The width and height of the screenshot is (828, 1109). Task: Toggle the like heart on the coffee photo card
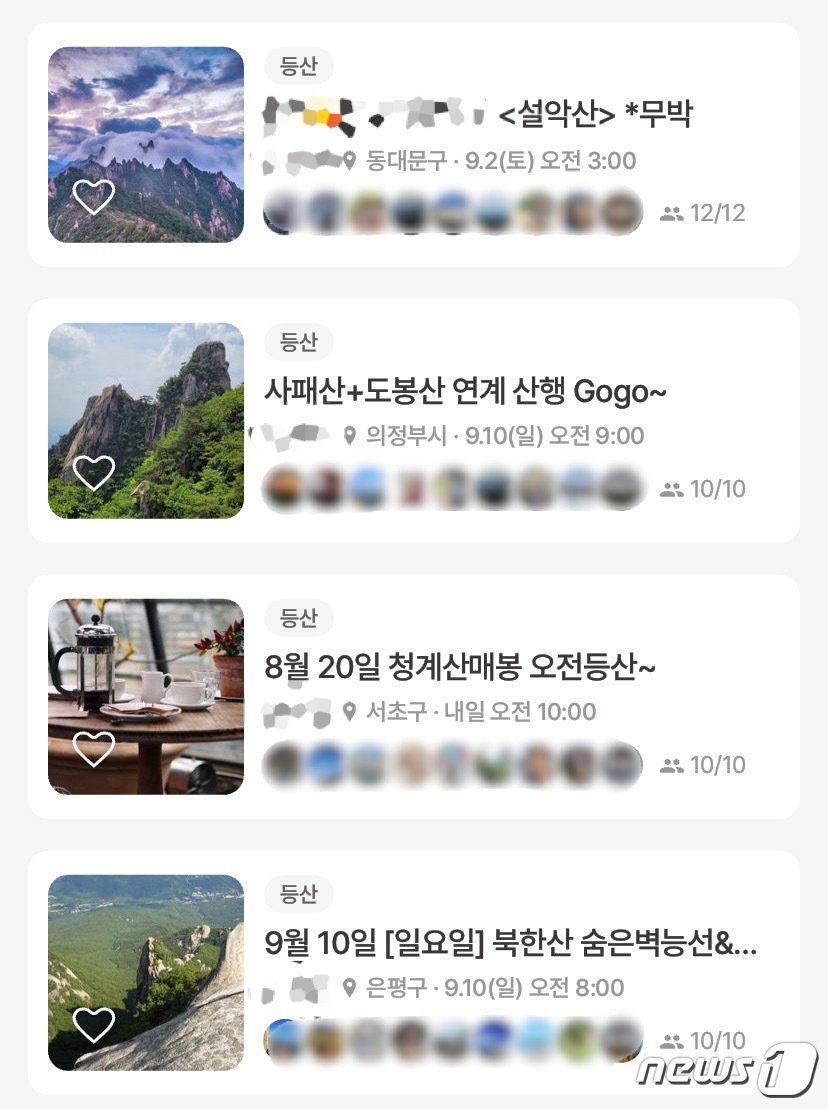pos(95,750)
